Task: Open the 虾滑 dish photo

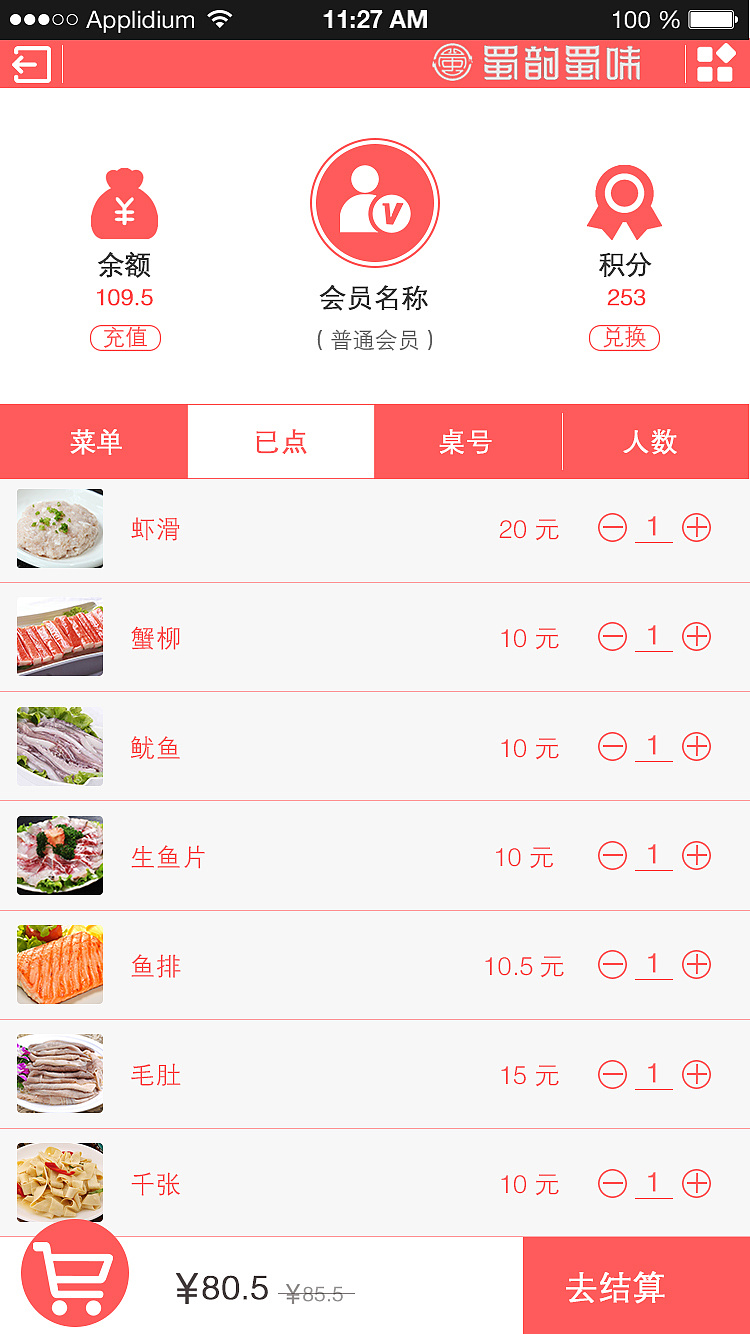Action: pos(60,529)
